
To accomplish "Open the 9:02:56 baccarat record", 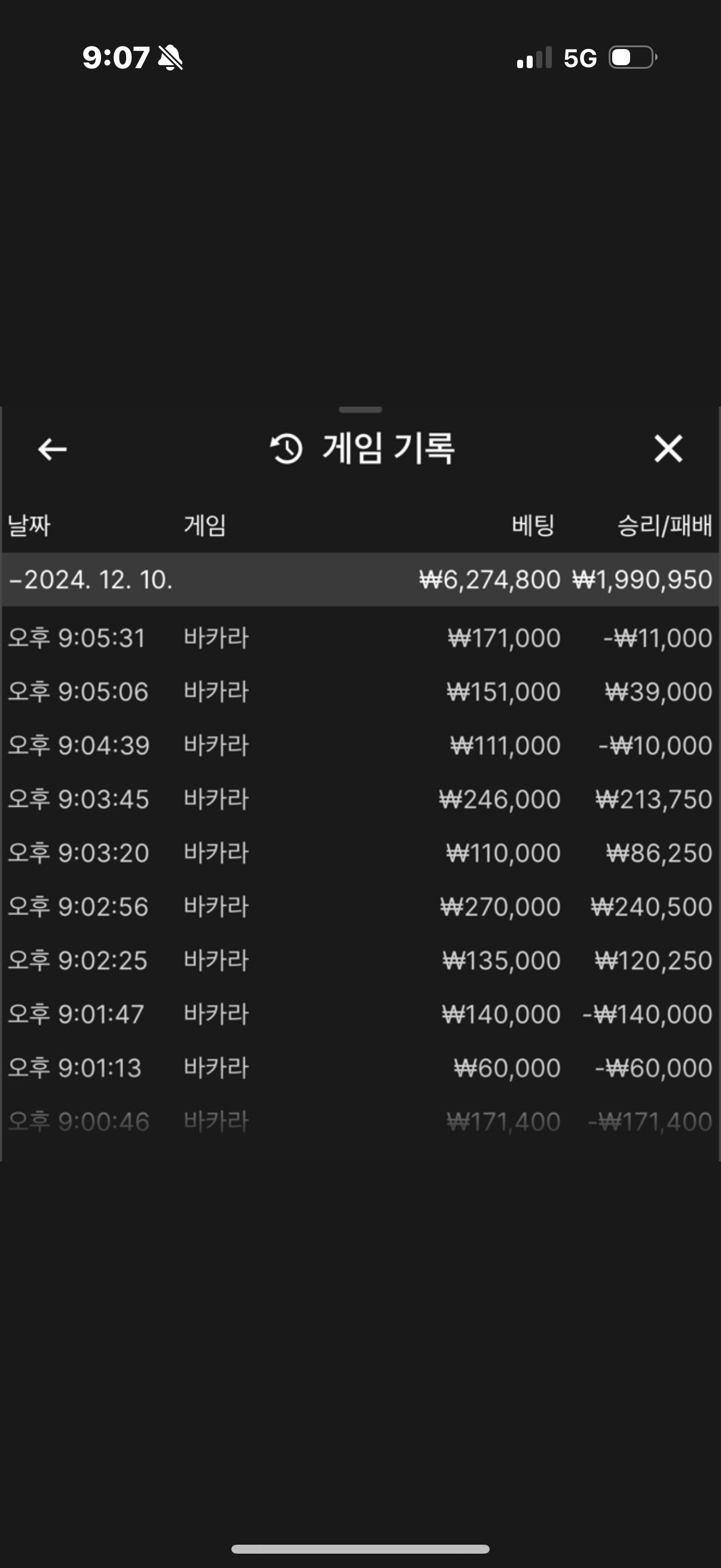I will (x=360, y=907).
